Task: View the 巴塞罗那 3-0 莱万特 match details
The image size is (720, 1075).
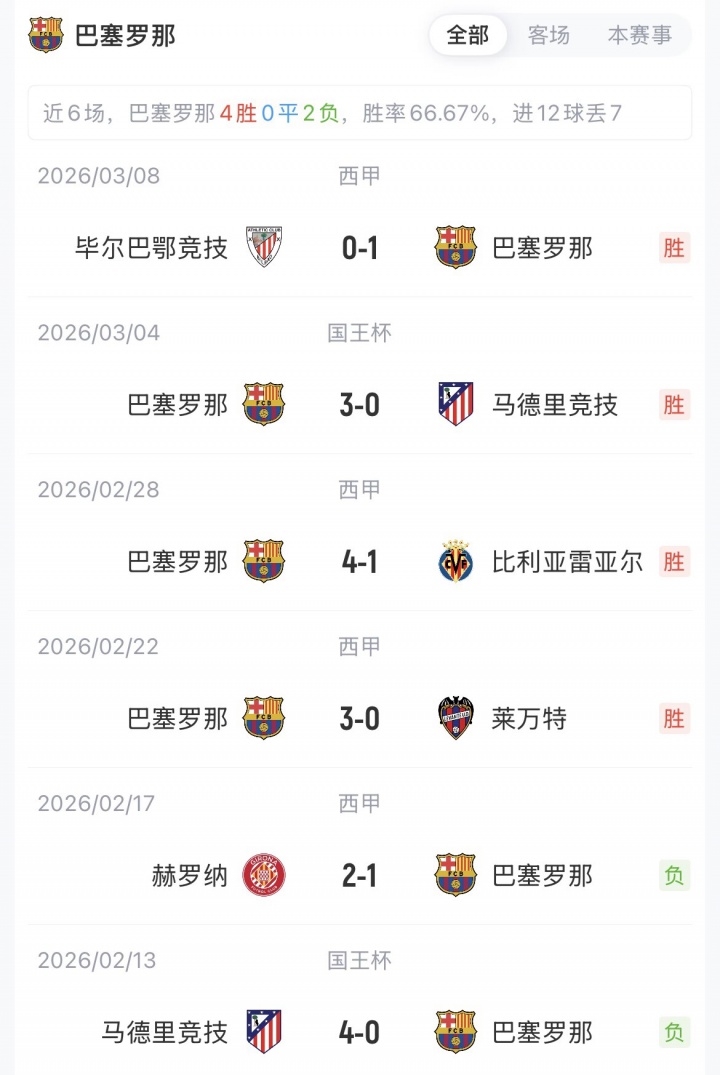Action: tap(360, 718)
